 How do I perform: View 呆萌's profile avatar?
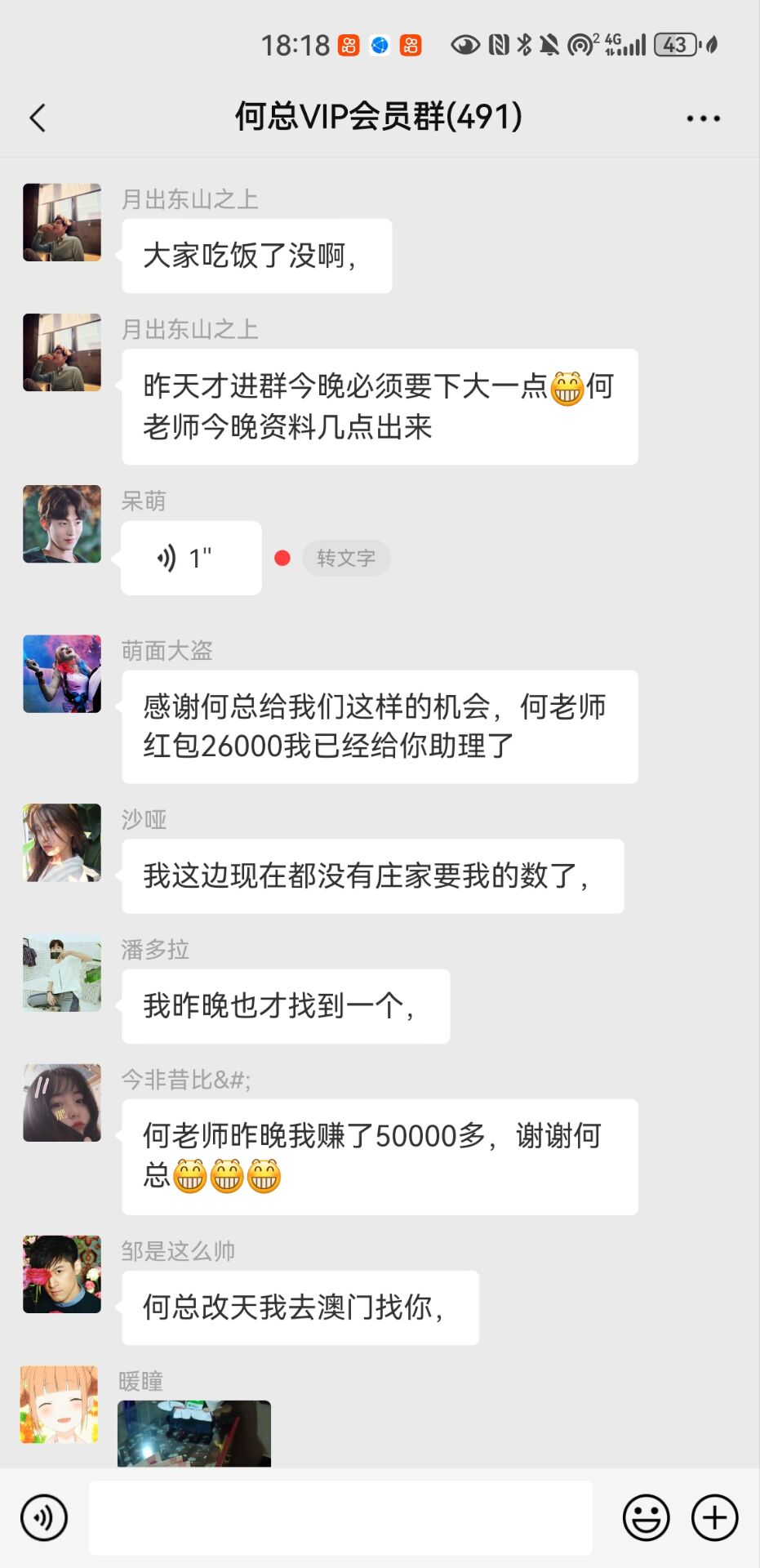click(x=62, y=523)
